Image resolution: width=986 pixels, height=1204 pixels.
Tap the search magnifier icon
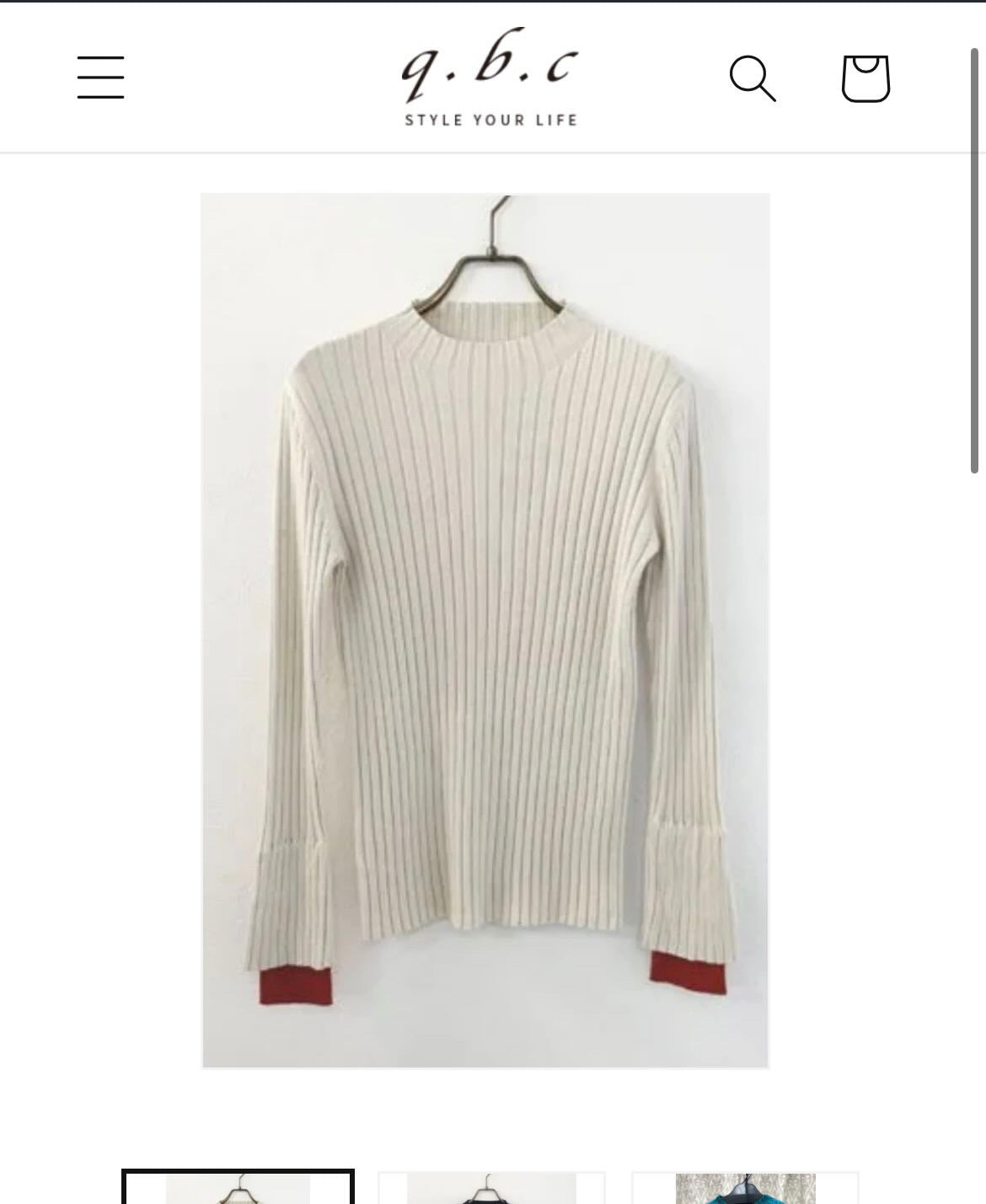(x=752, y=78)
